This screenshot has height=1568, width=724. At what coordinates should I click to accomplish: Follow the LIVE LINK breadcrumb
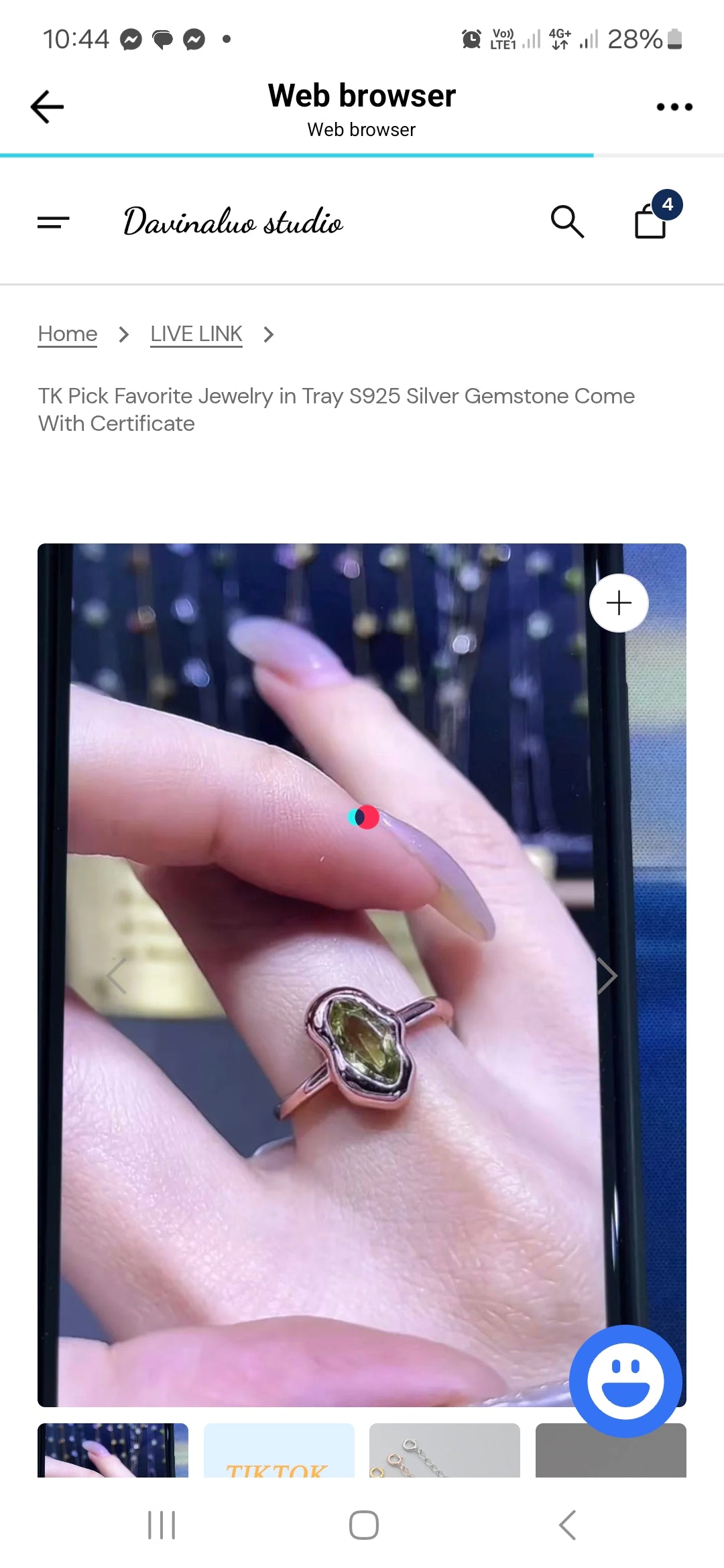click(x=196, y=334)
